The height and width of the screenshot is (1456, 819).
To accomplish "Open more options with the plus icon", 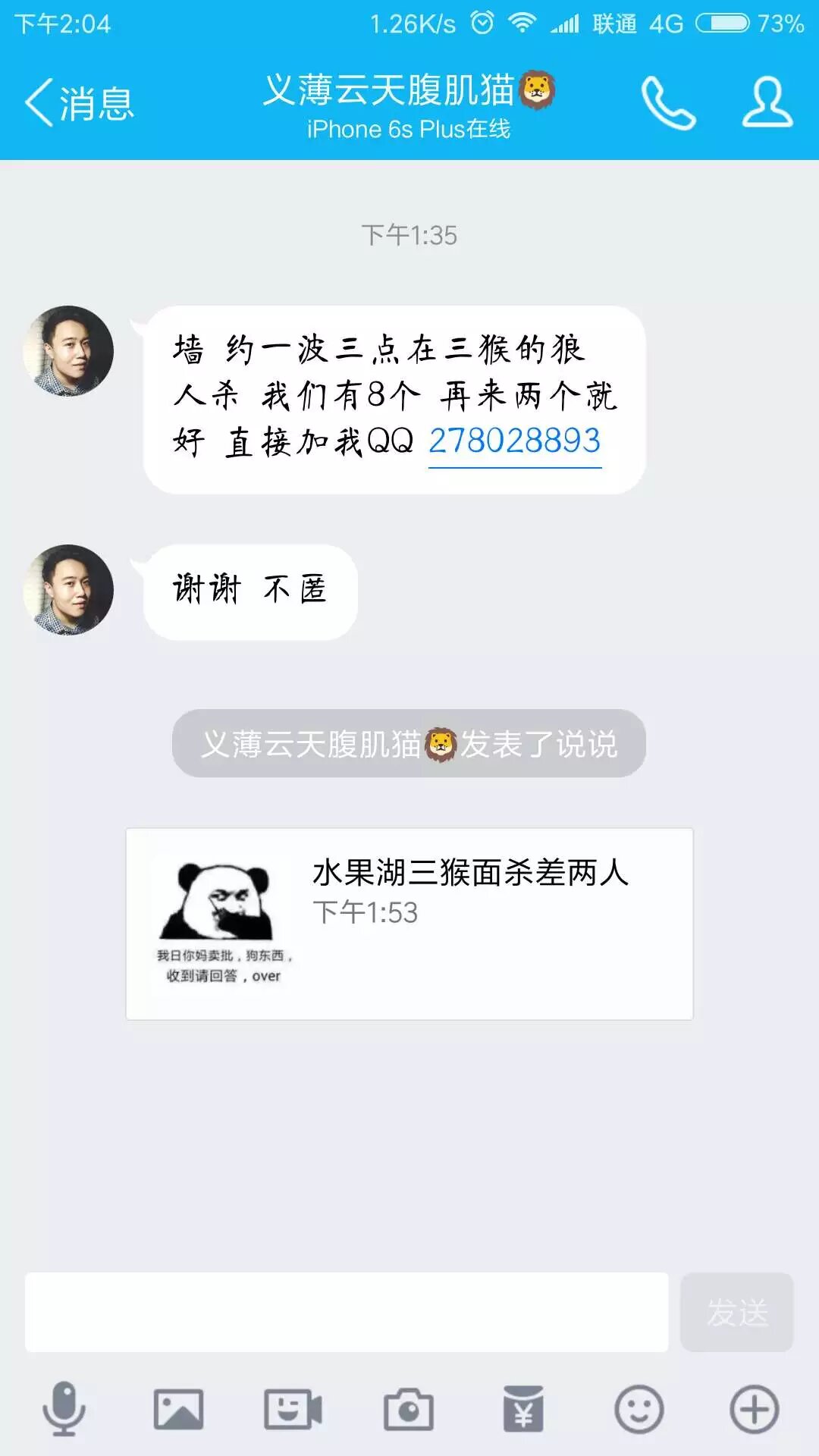I will tap(754, 1409).
